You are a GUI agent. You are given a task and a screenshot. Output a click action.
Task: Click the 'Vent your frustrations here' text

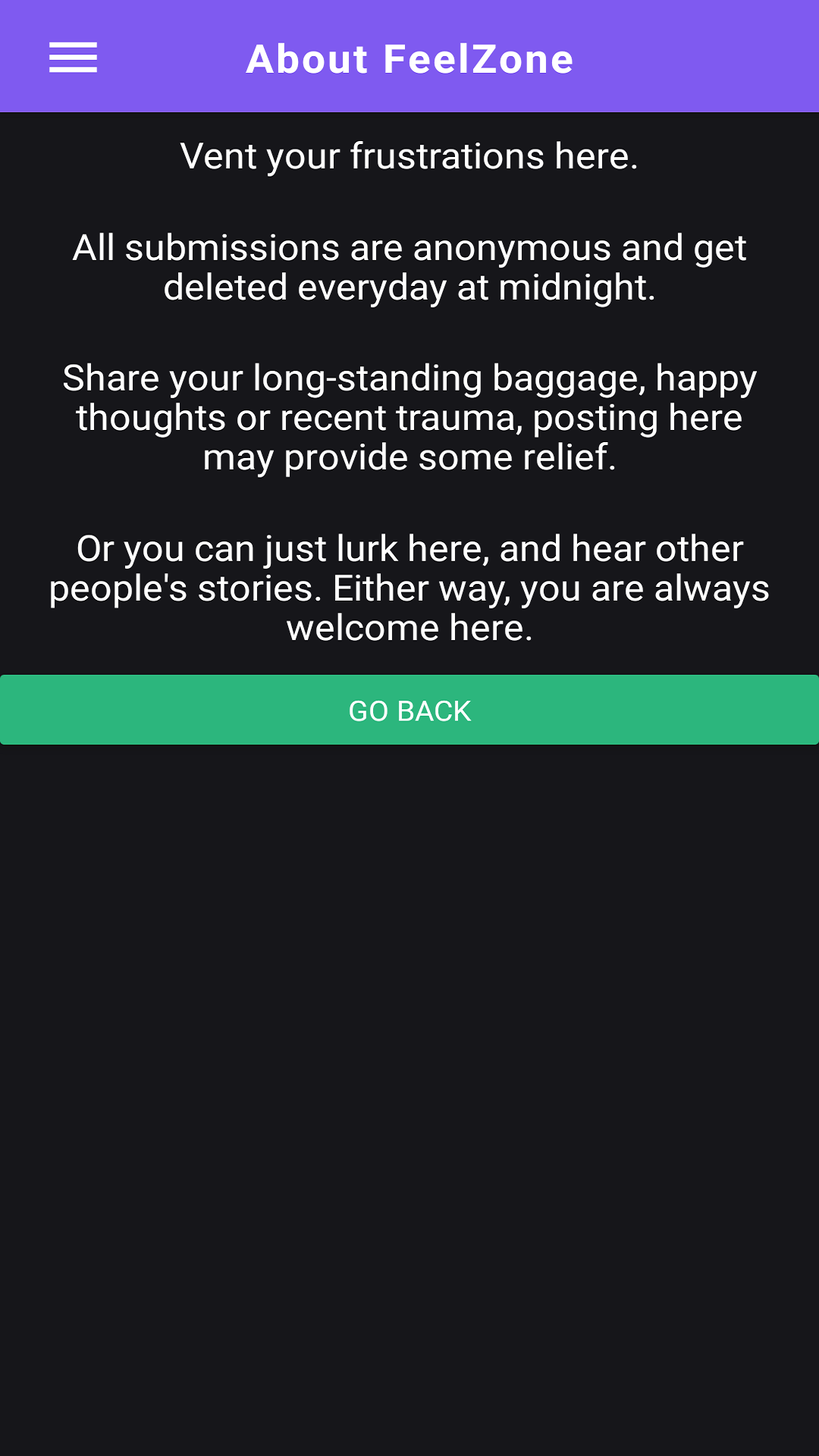(409, 156)
